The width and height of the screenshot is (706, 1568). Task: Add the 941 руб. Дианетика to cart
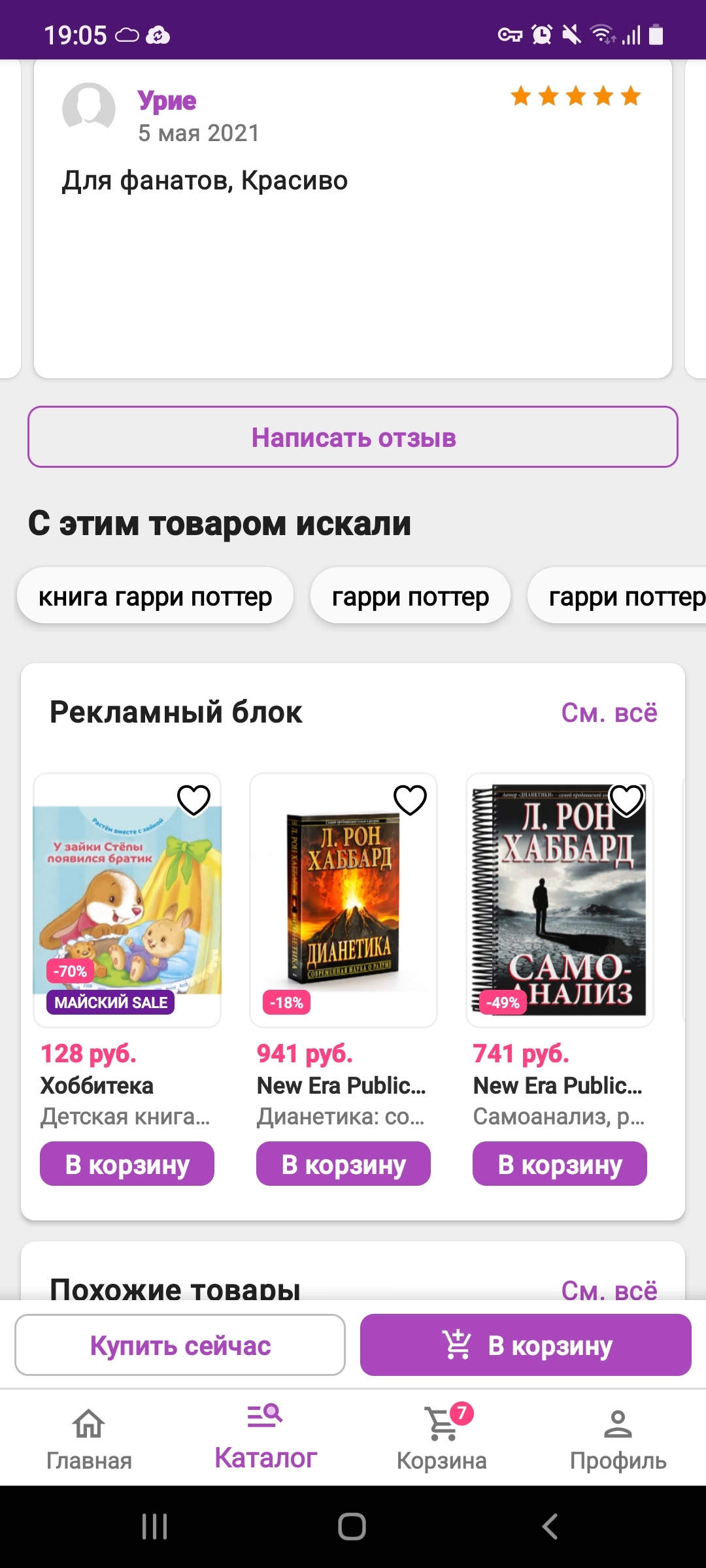[x=343, y=1164]
